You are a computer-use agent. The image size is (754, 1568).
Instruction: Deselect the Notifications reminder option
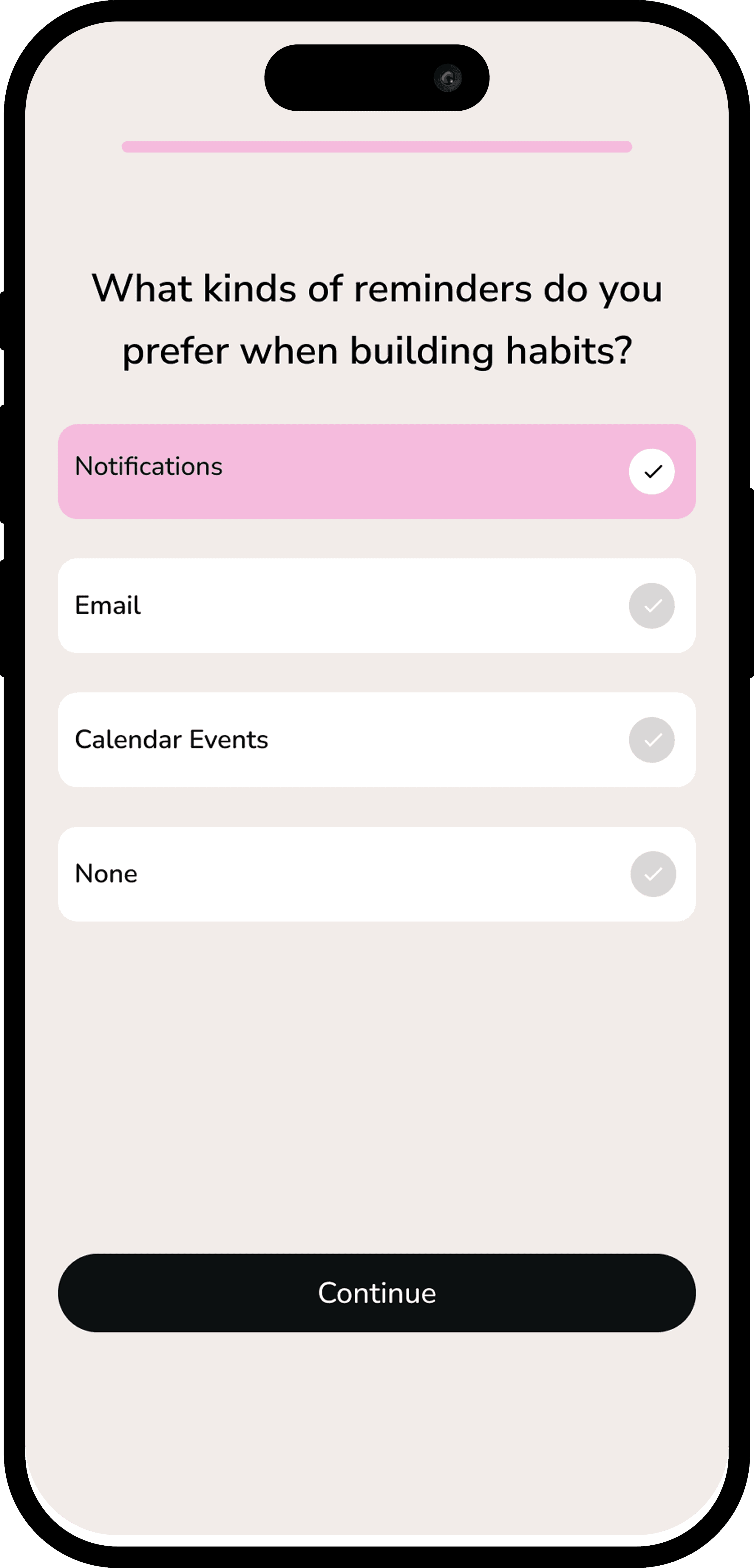[x=377, y=472]
